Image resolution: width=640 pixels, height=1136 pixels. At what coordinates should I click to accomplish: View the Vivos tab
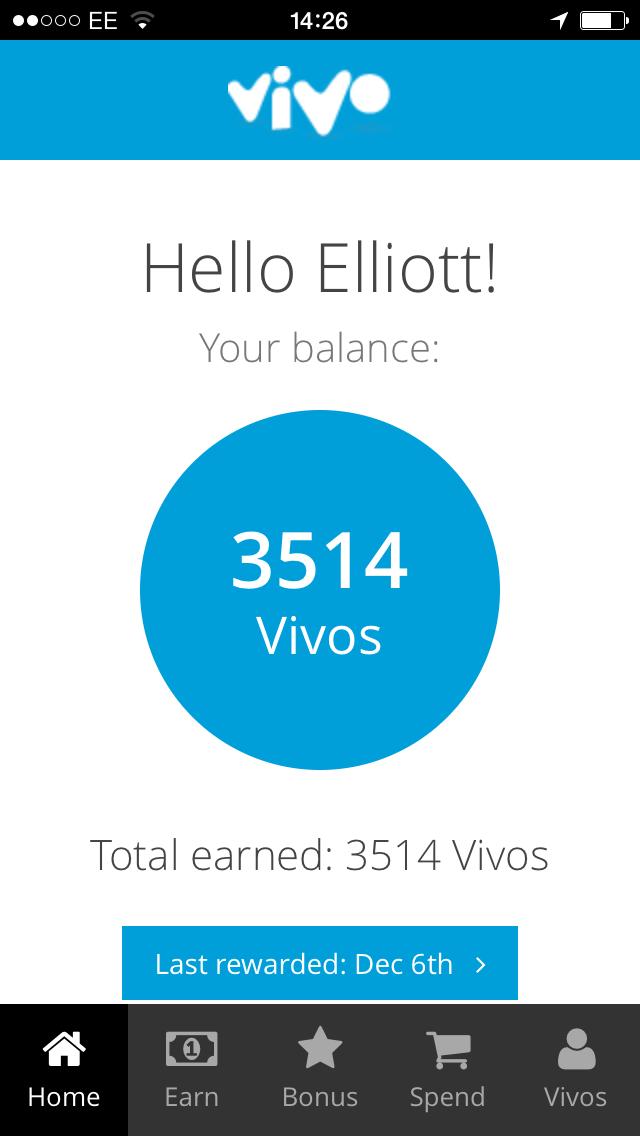pos(576,1070)
